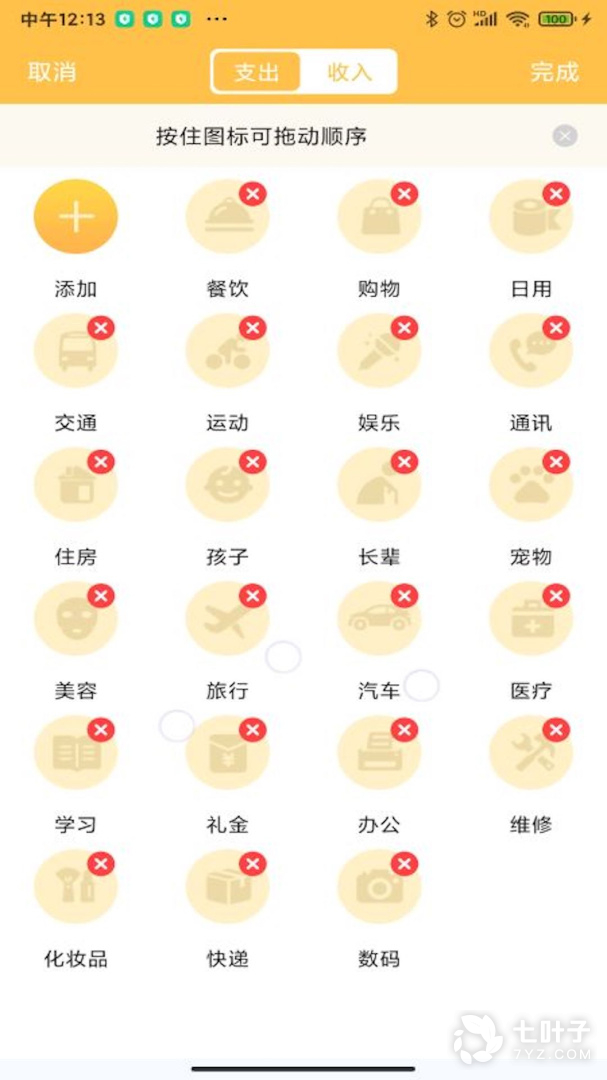Add a new category with 添加
This screenshot has width=607, height=1080.
[76, 217]
